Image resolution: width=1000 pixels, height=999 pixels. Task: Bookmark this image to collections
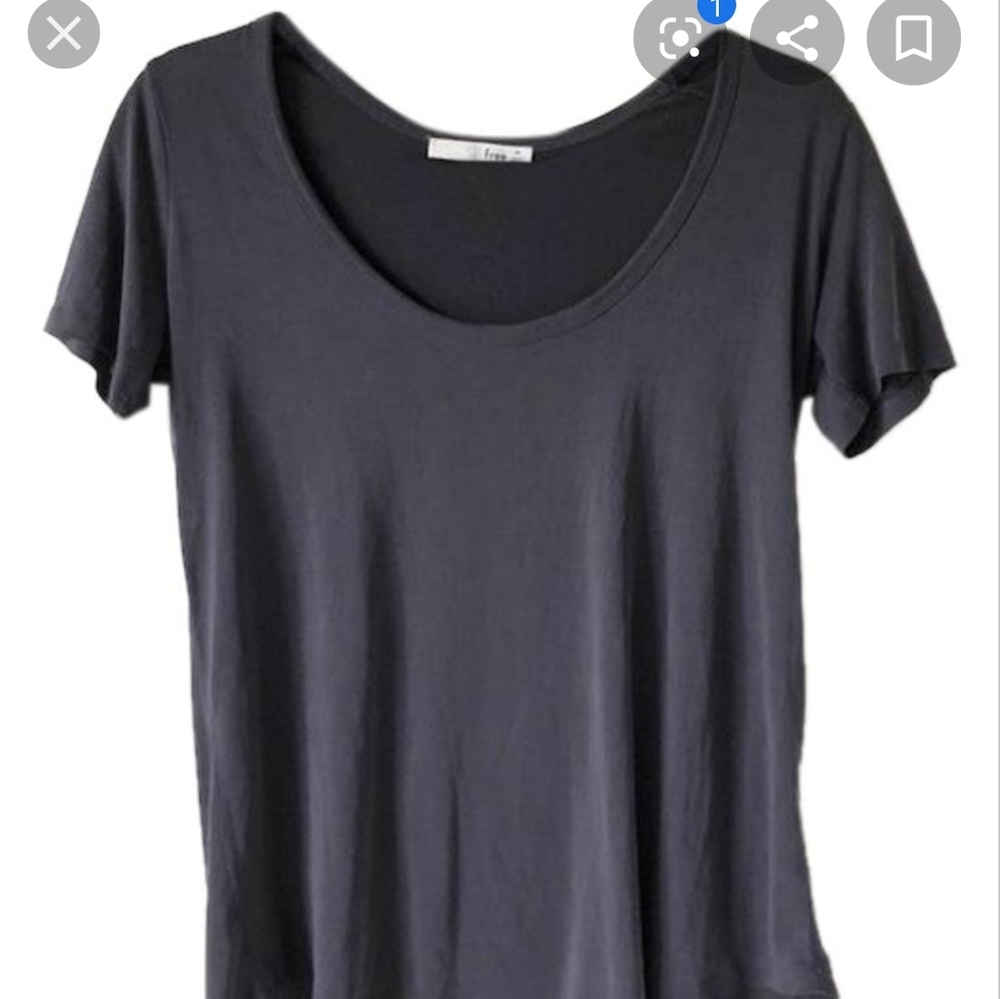click(x=913, y=39)
